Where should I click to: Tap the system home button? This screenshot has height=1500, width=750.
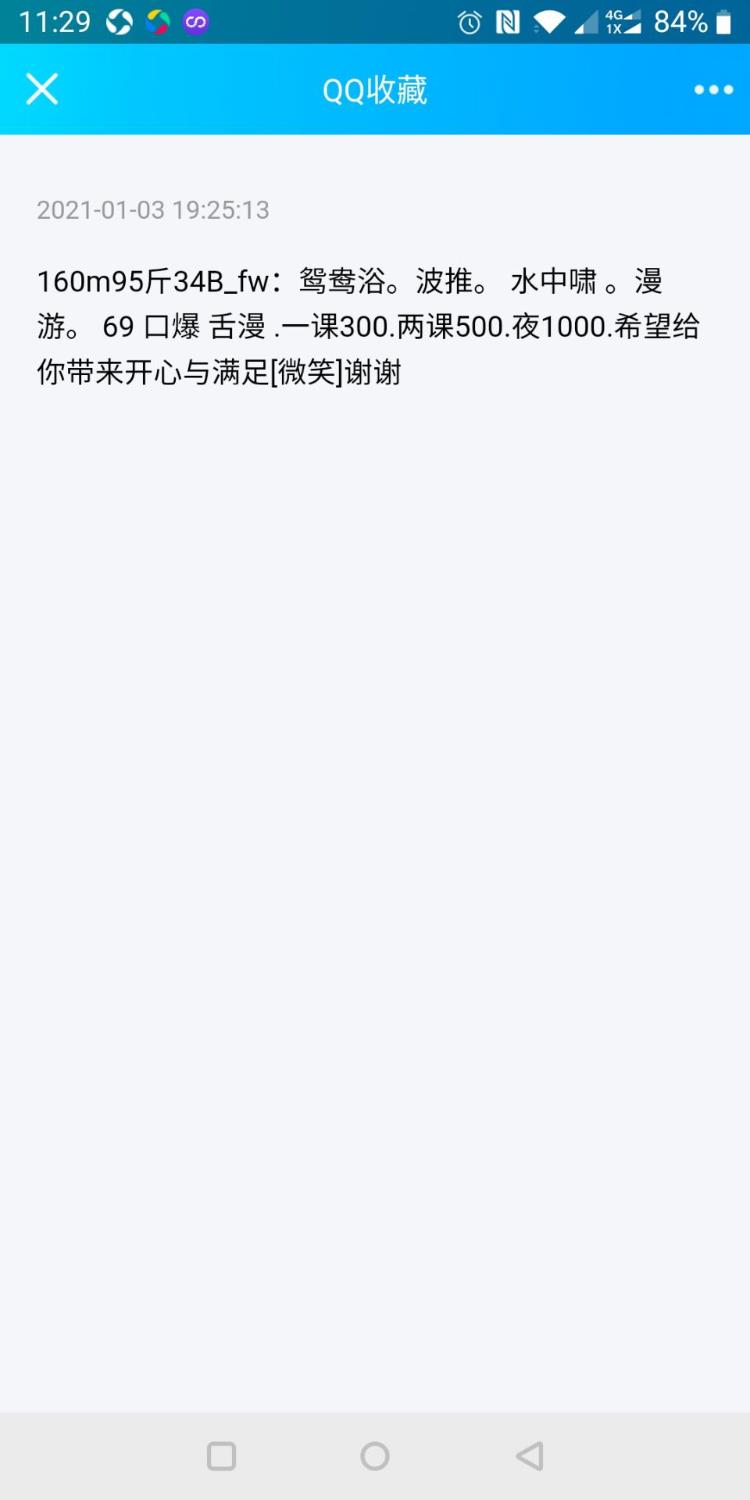(x=375, y=1456)
